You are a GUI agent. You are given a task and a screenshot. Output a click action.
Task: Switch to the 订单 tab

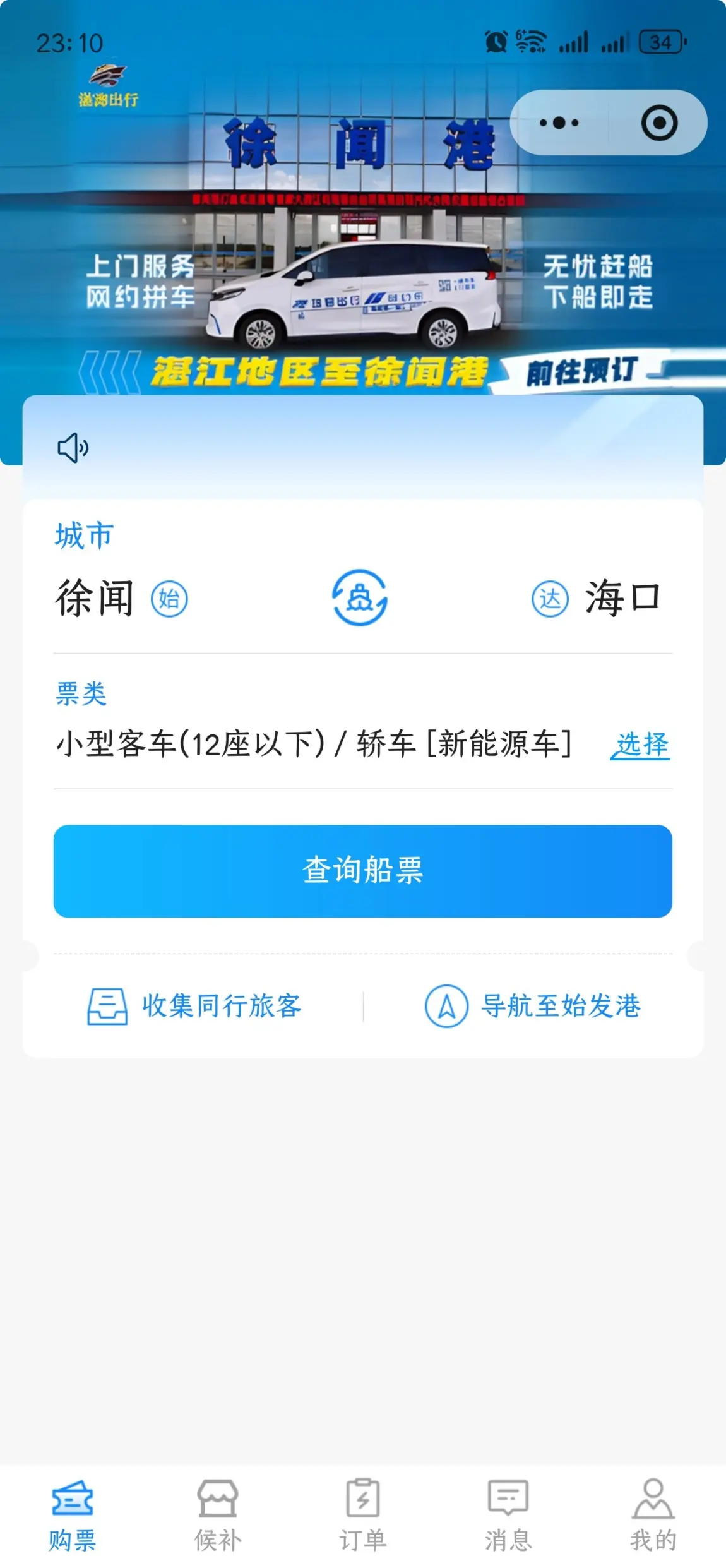point(363,1515)
